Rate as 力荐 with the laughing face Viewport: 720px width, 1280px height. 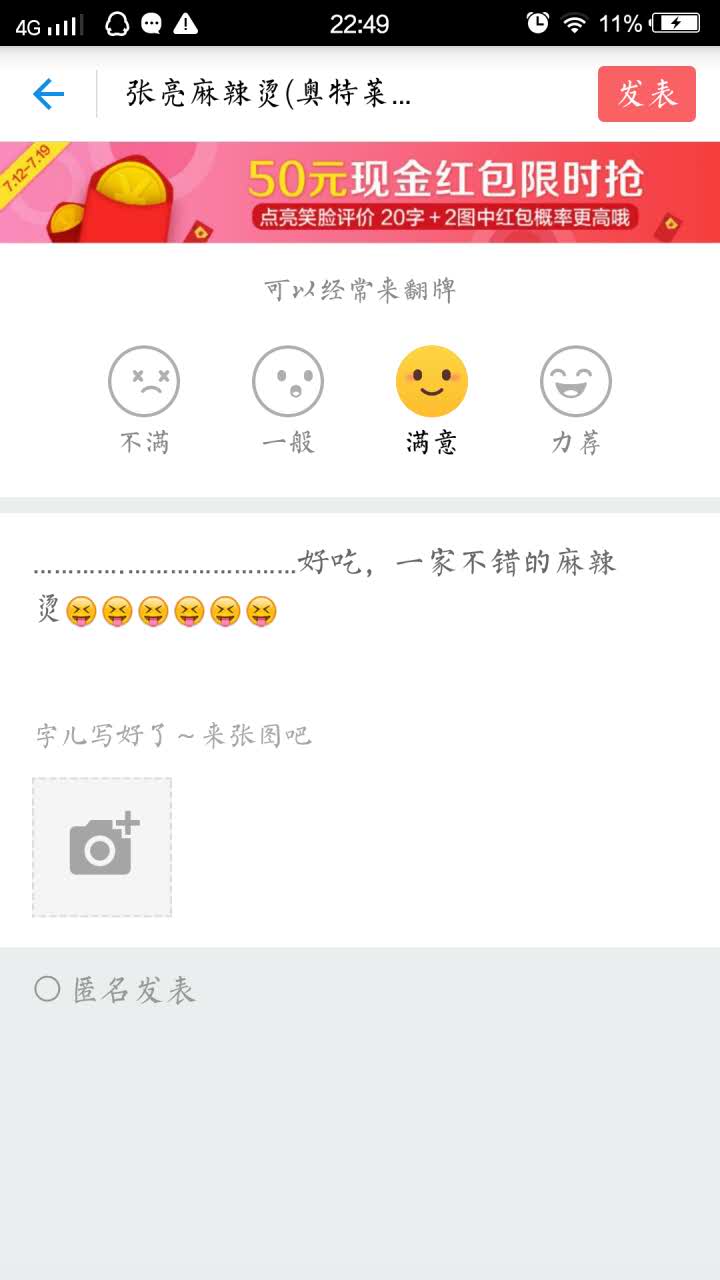pyautogui.click(x=576, y=381)
